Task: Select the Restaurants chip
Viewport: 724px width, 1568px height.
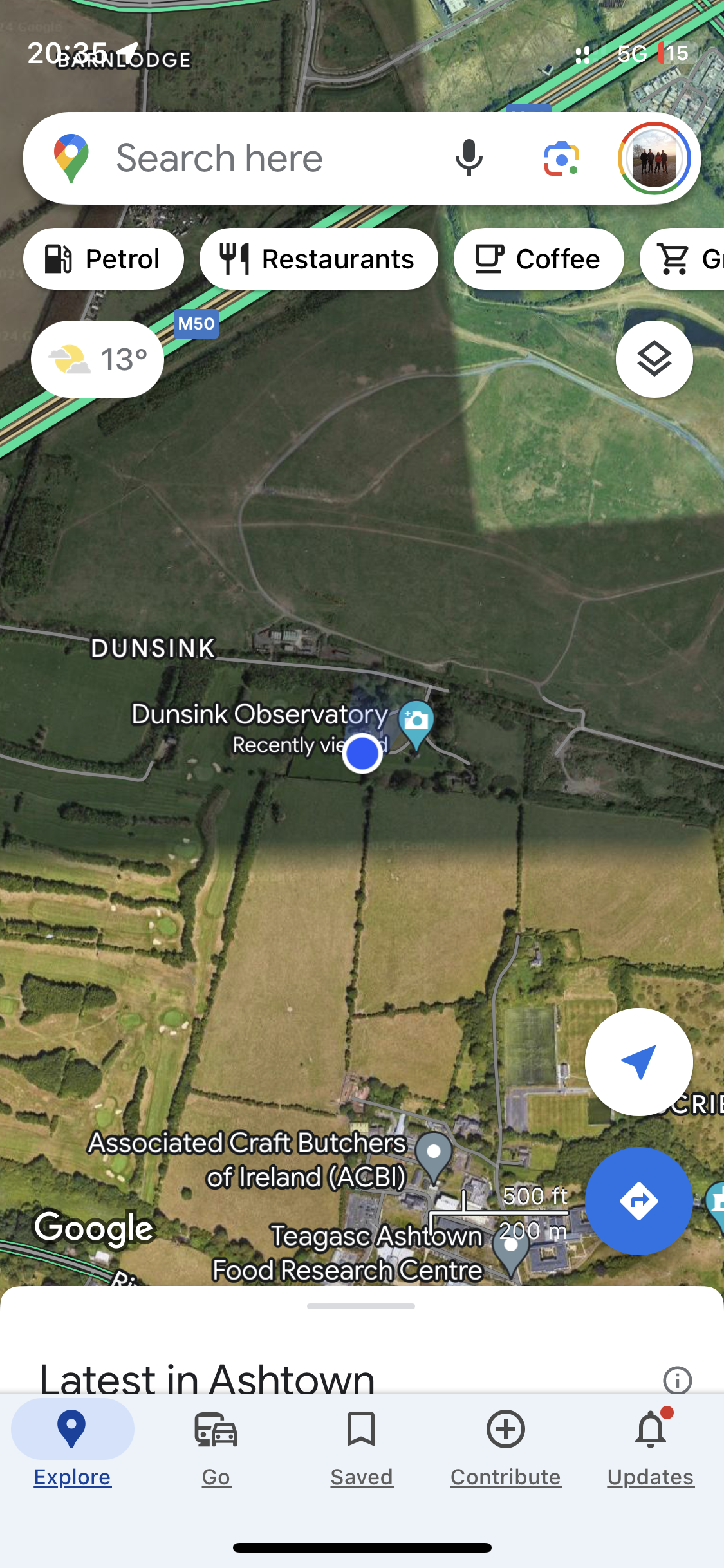Action: (x=319, y=259)
